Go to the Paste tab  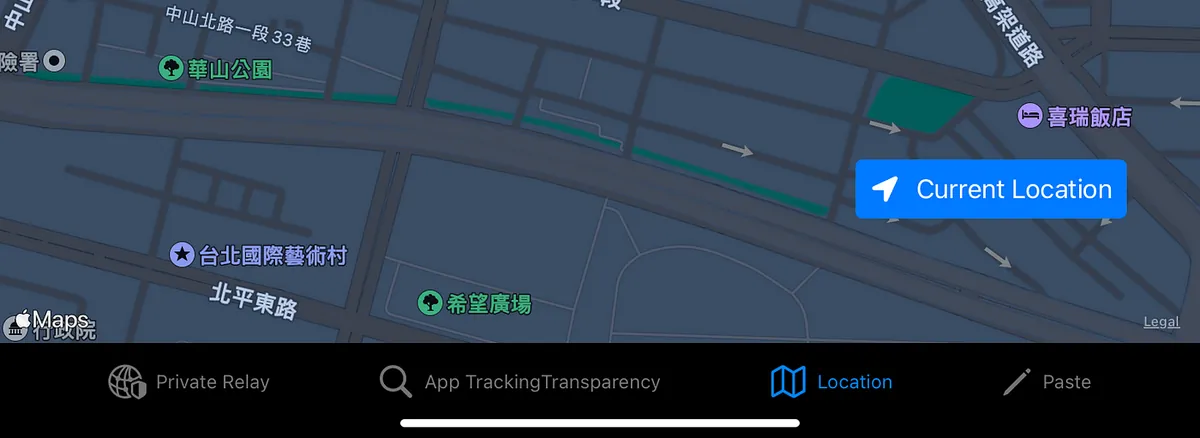pos(1046,382)
